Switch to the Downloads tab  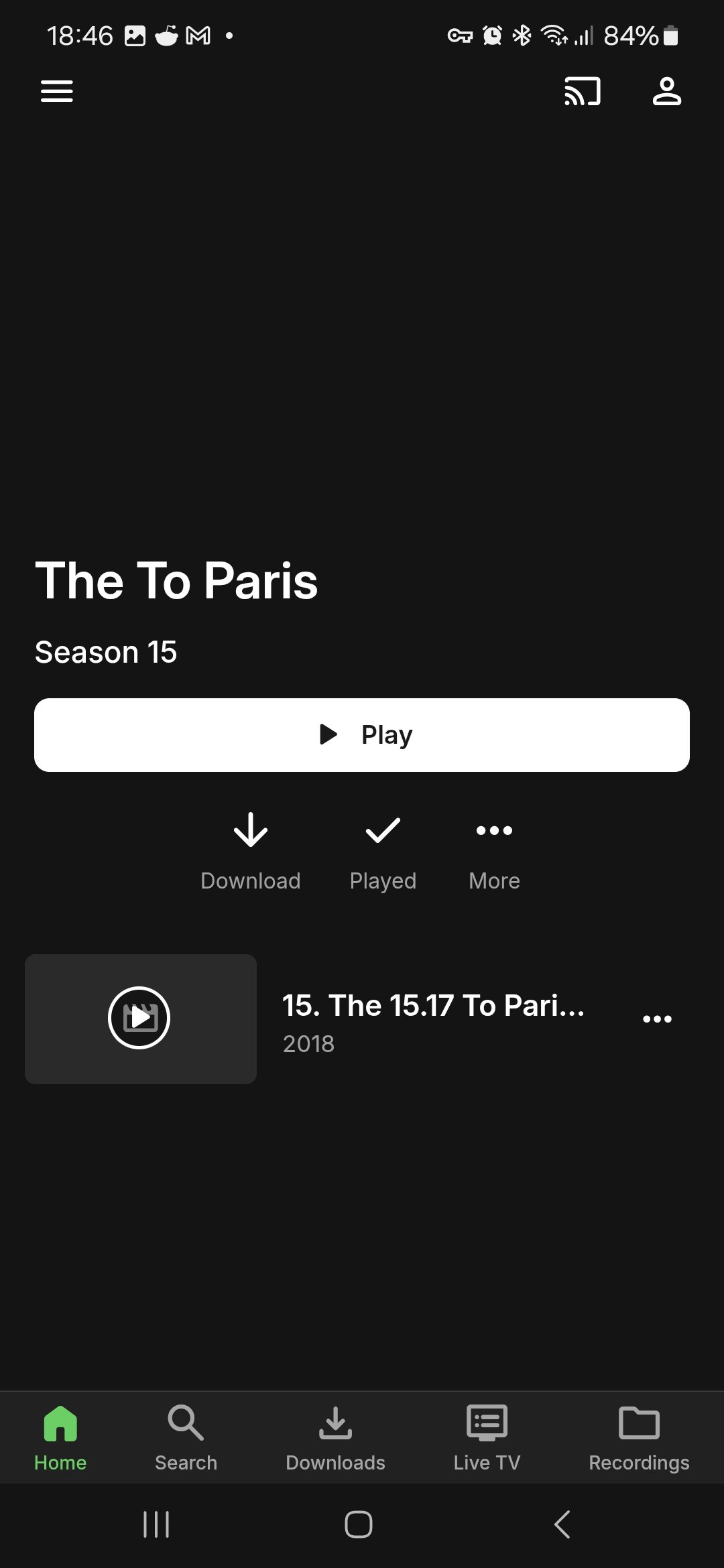pos(335,1438)
